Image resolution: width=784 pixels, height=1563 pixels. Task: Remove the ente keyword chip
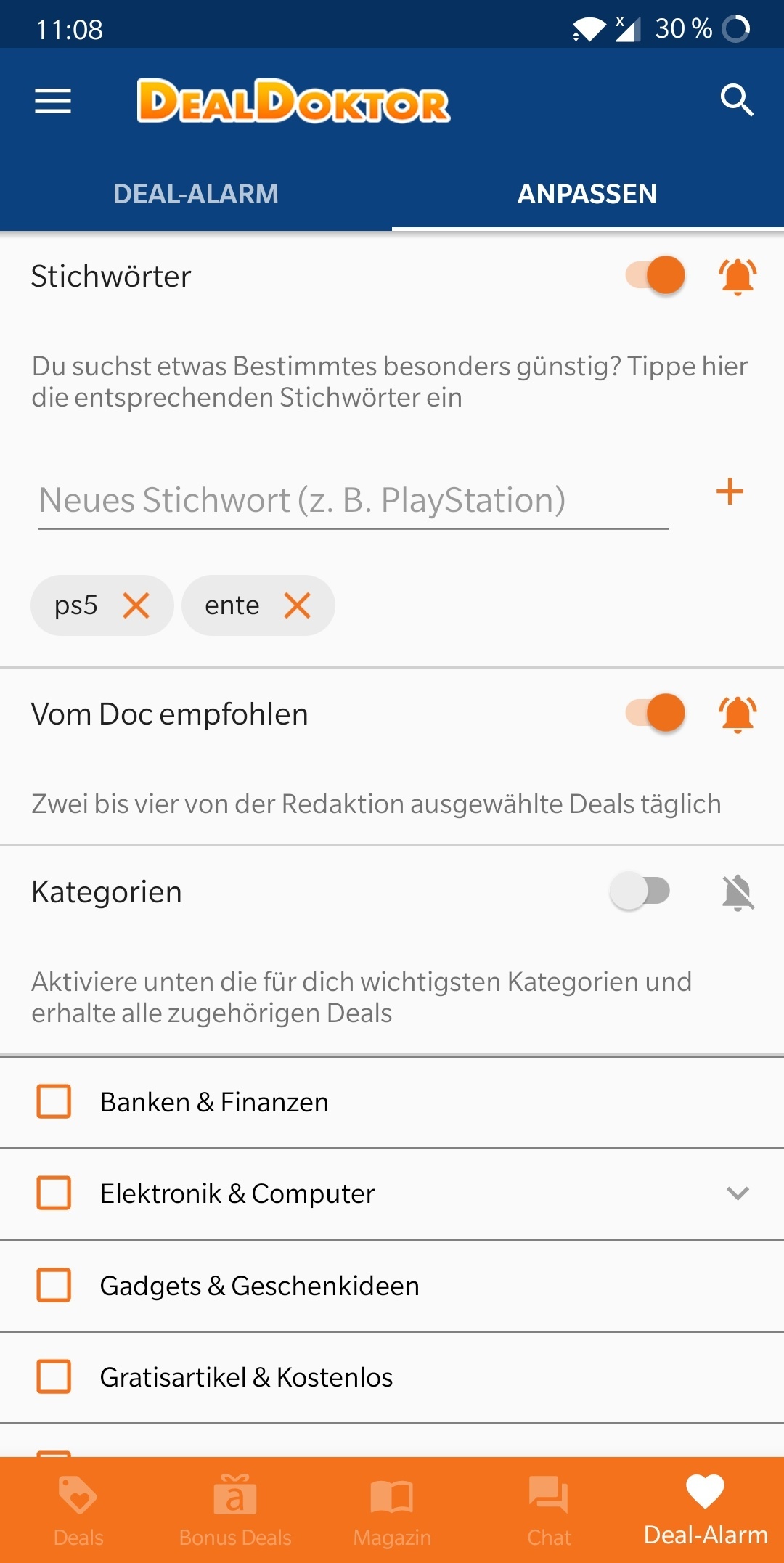(297, 605)
